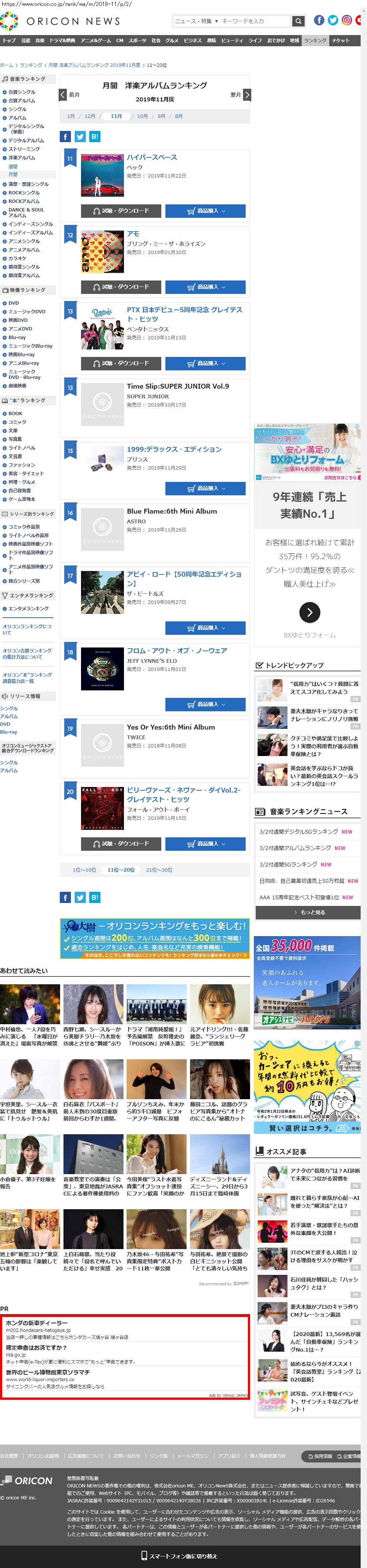Tap the search magnifier button
The height and width of the screenshot is (1568, 367).
(x=298, y=21)
